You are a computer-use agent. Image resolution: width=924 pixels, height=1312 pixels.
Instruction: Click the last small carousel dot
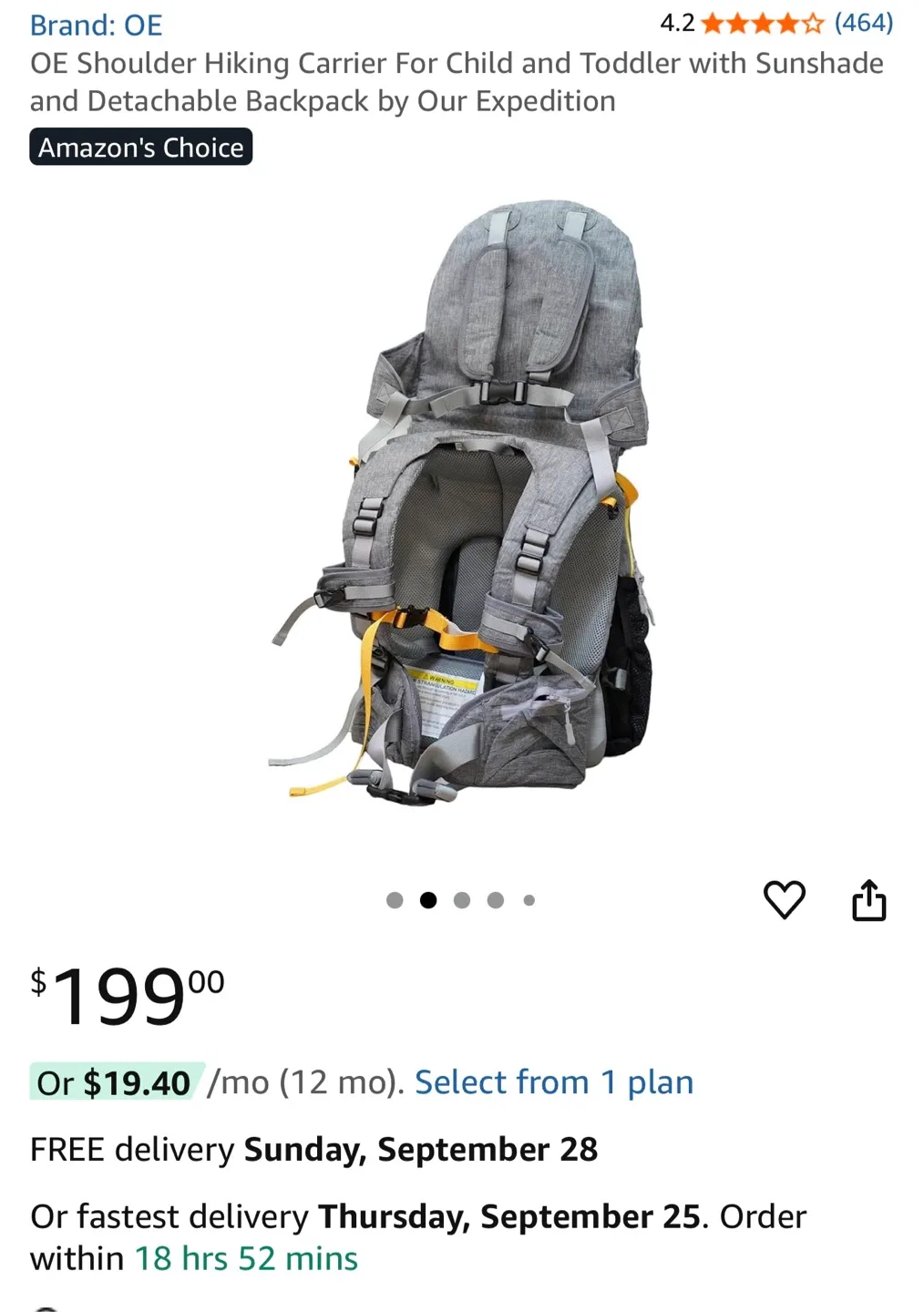click(529, 899)
